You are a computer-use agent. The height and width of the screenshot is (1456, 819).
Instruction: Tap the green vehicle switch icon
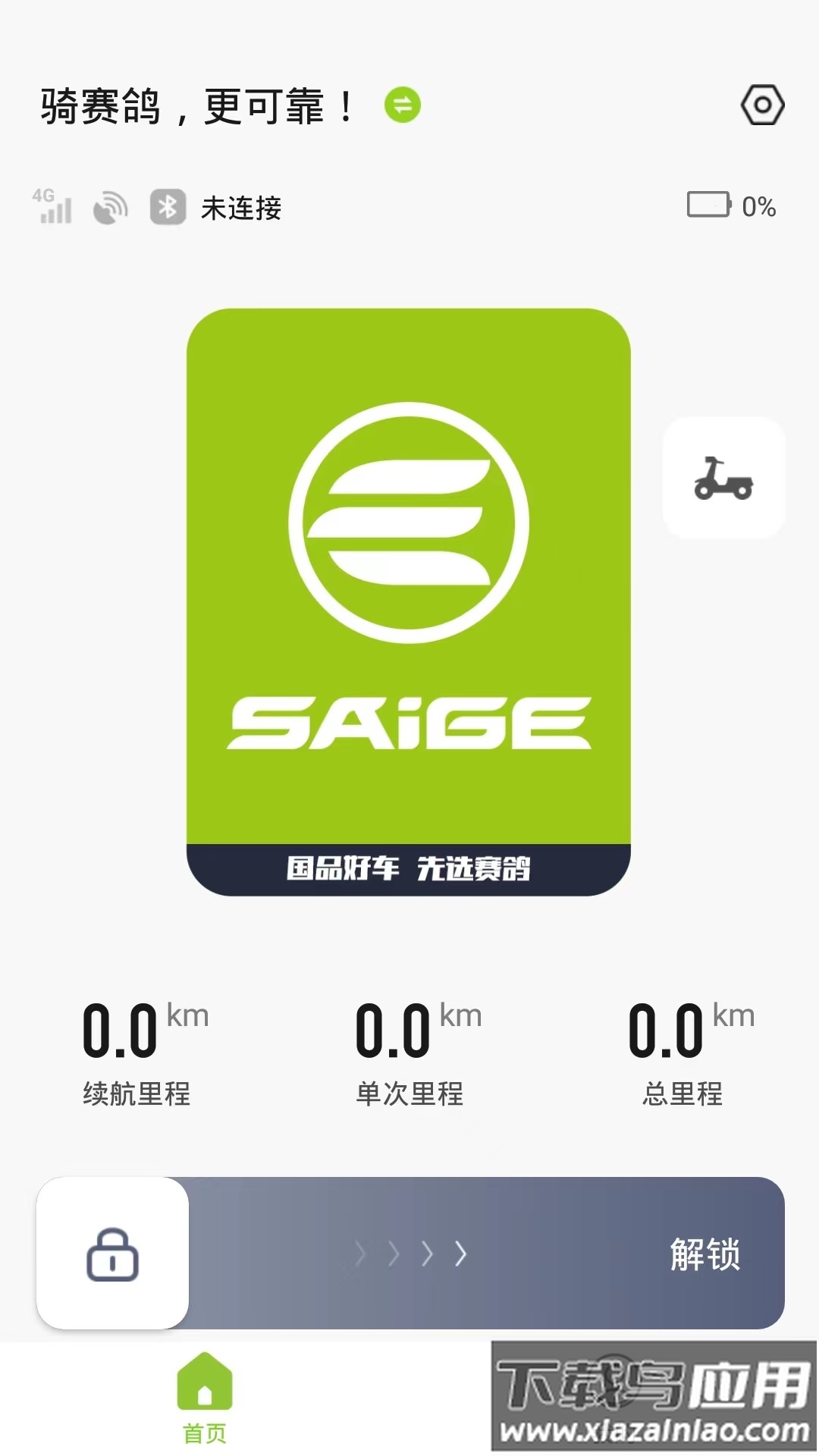click(402, 105)
